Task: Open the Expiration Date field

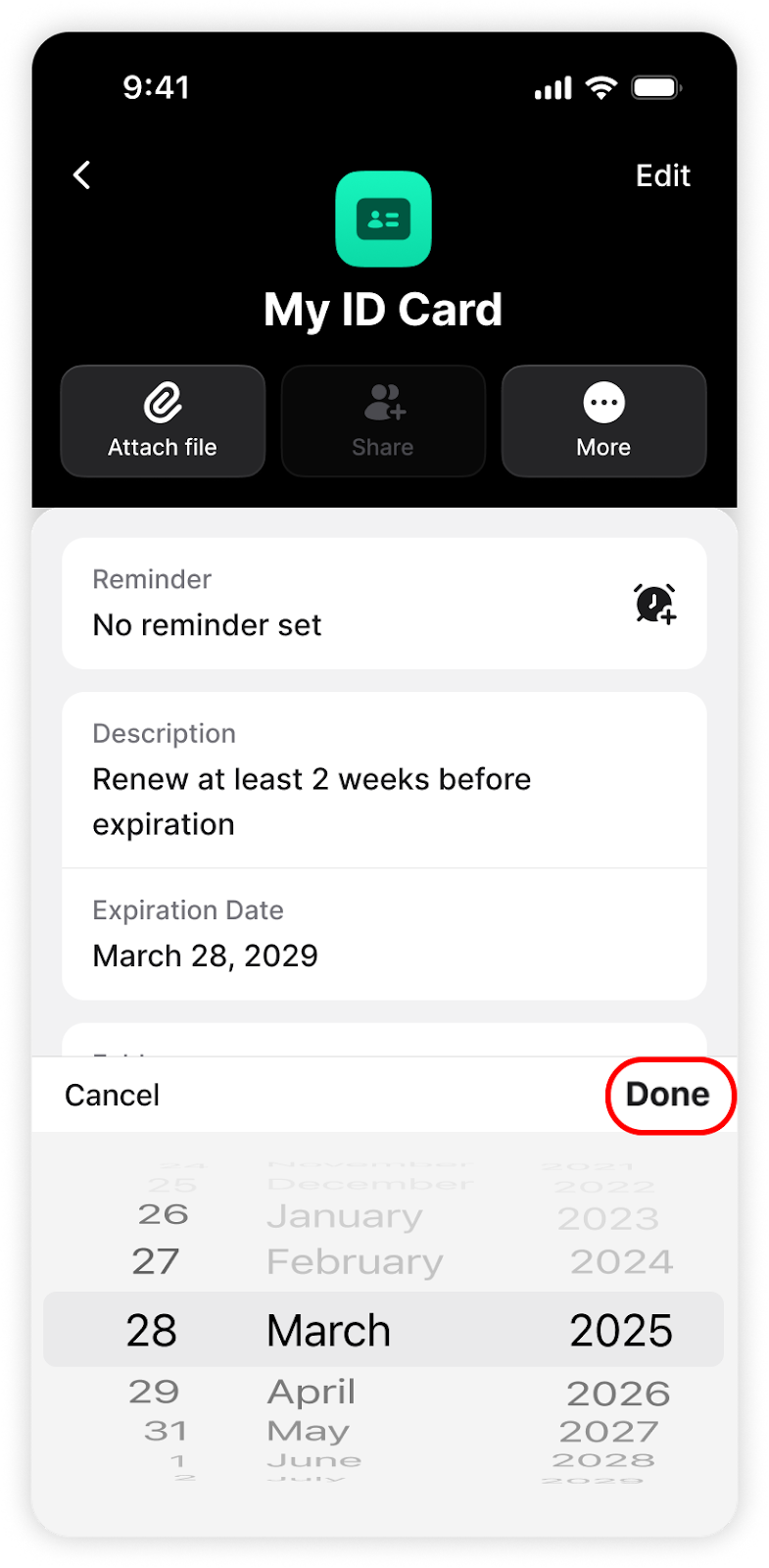Action: [x=384, y=934]
